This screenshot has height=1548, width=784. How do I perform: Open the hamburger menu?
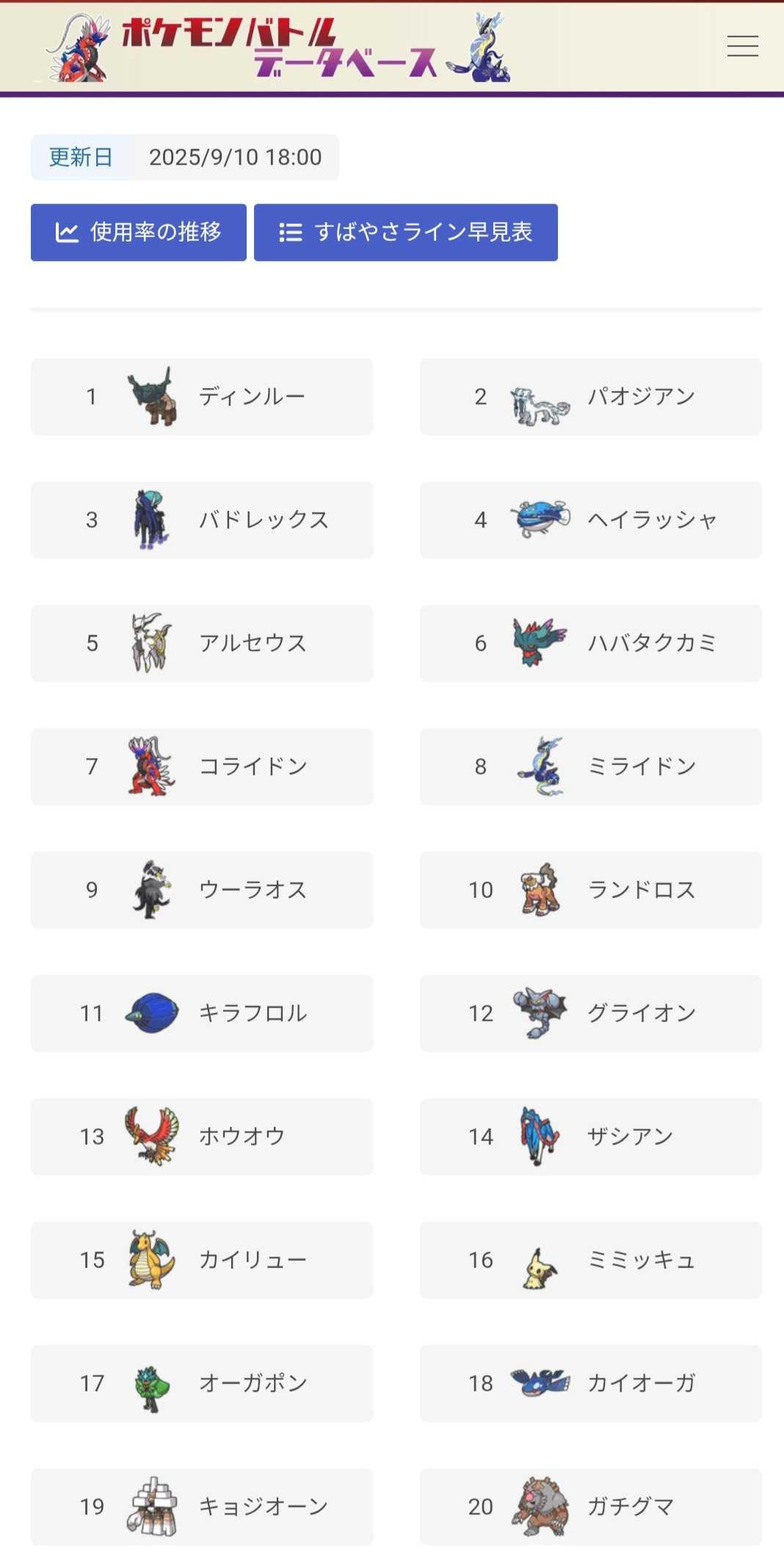(x=742, y=46)
